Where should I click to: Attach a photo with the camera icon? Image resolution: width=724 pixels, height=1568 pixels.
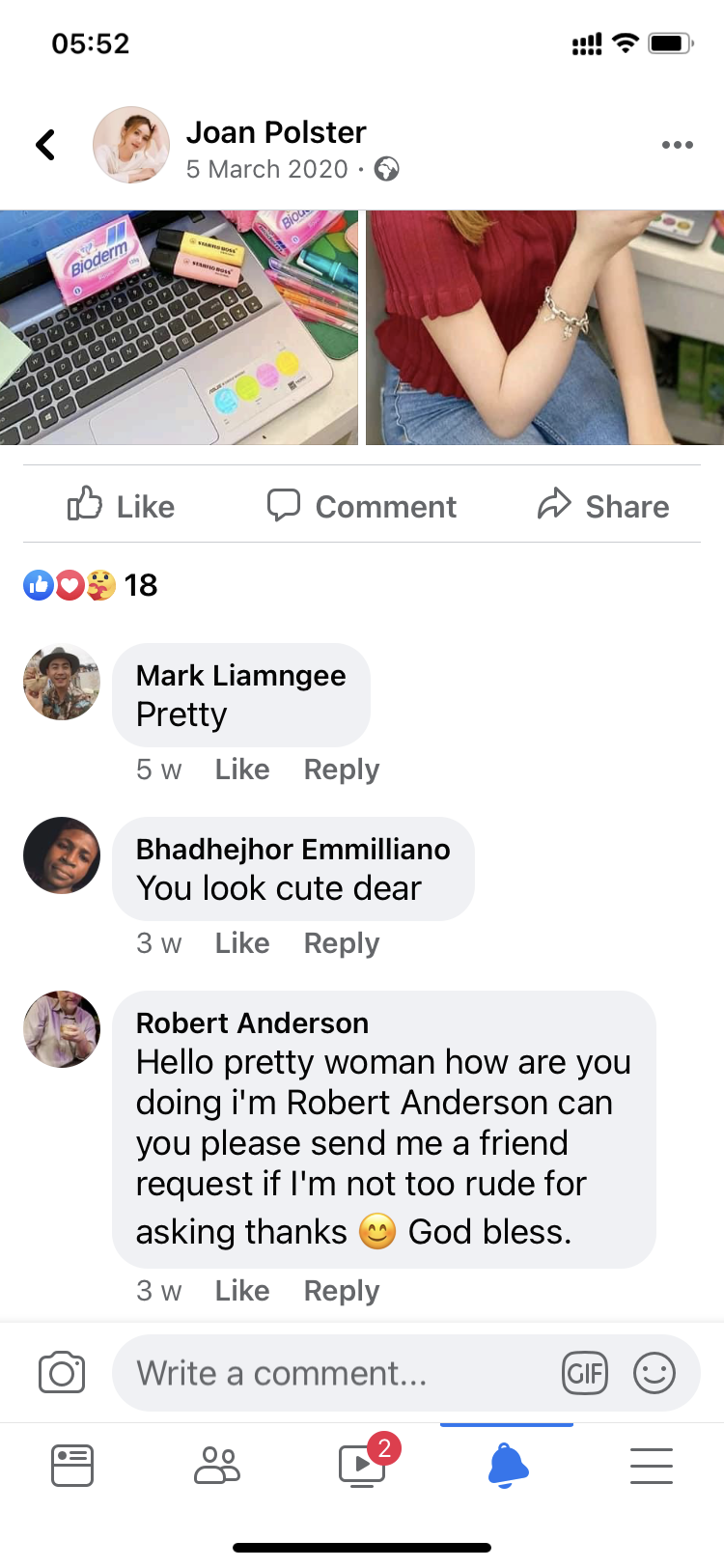pos(62,1373)
